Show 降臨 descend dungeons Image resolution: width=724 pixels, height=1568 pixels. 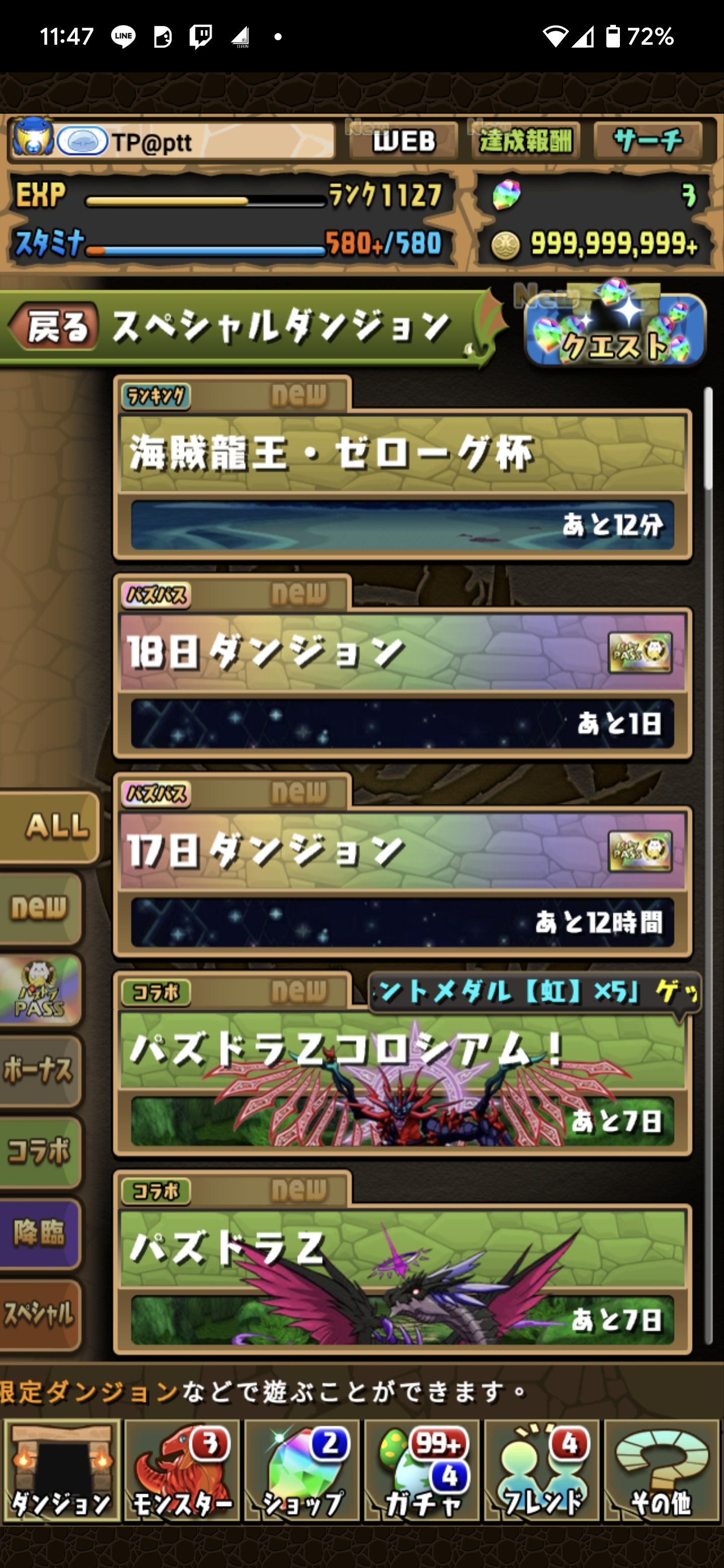pyautogui.click(x=40, y=1233)
